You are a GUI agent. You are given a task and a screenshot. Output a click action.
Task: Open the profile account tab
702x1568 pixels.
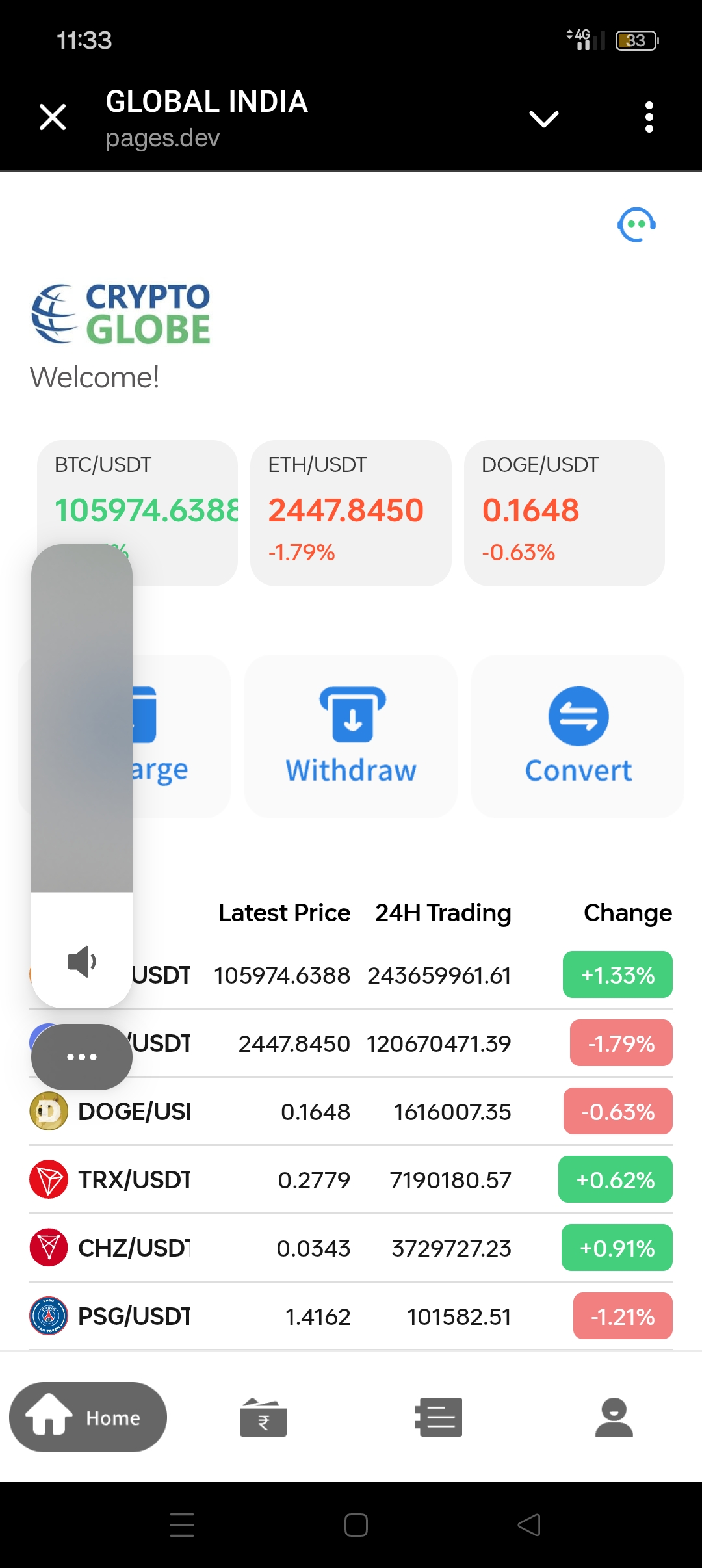click(614, 1417)
